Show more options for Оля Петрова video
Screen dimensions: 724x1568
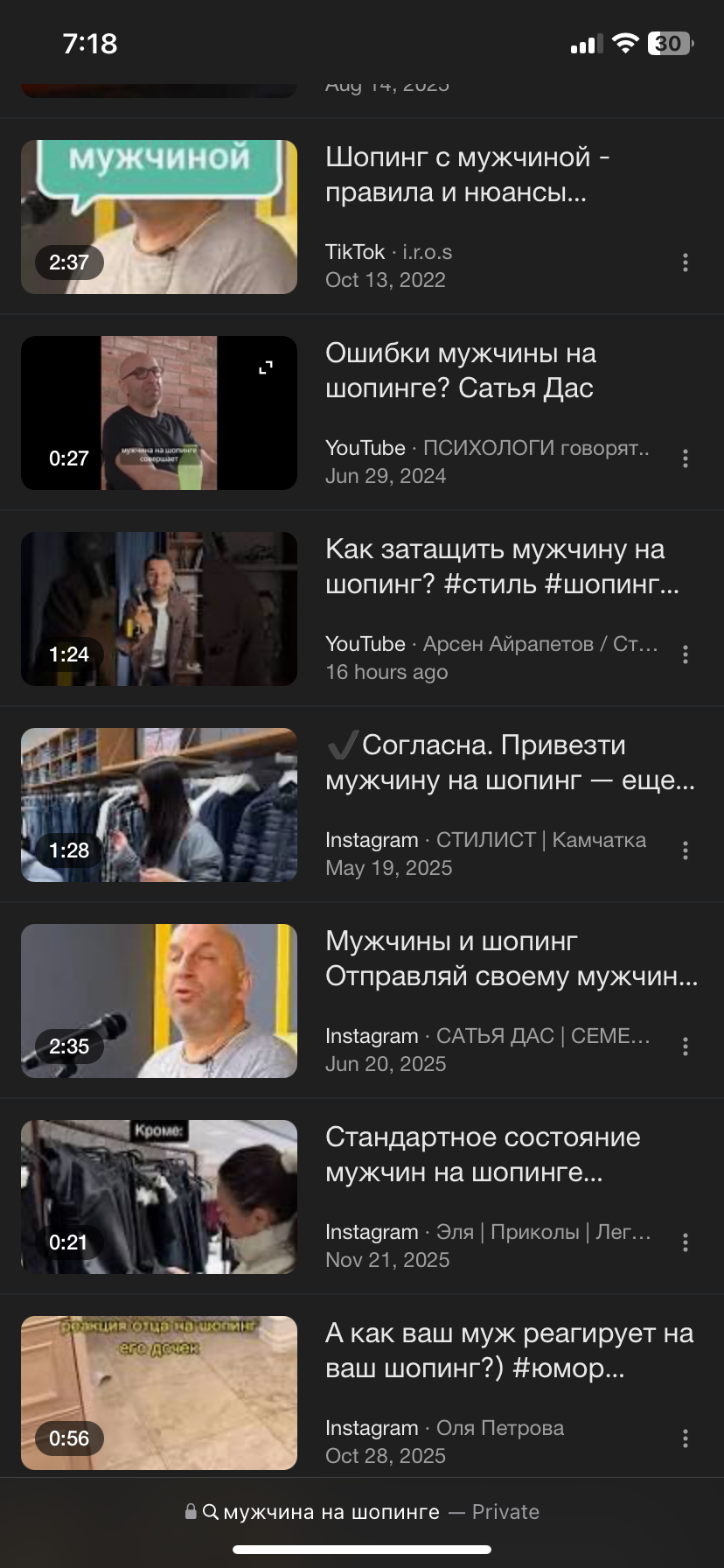686,1438
